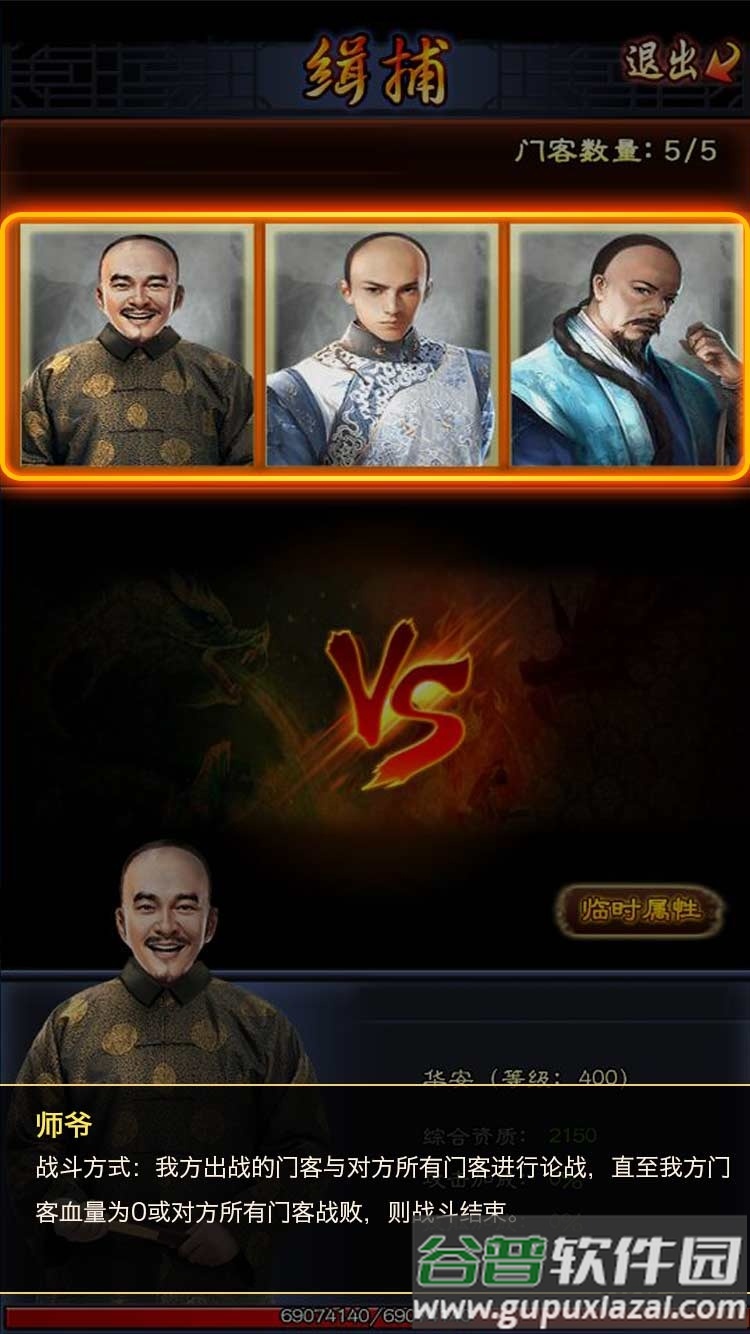The width and height of the screenshot is (750, 1334).
Task: Tap the 缉捕 title banner
Action: tap(375, 62)
